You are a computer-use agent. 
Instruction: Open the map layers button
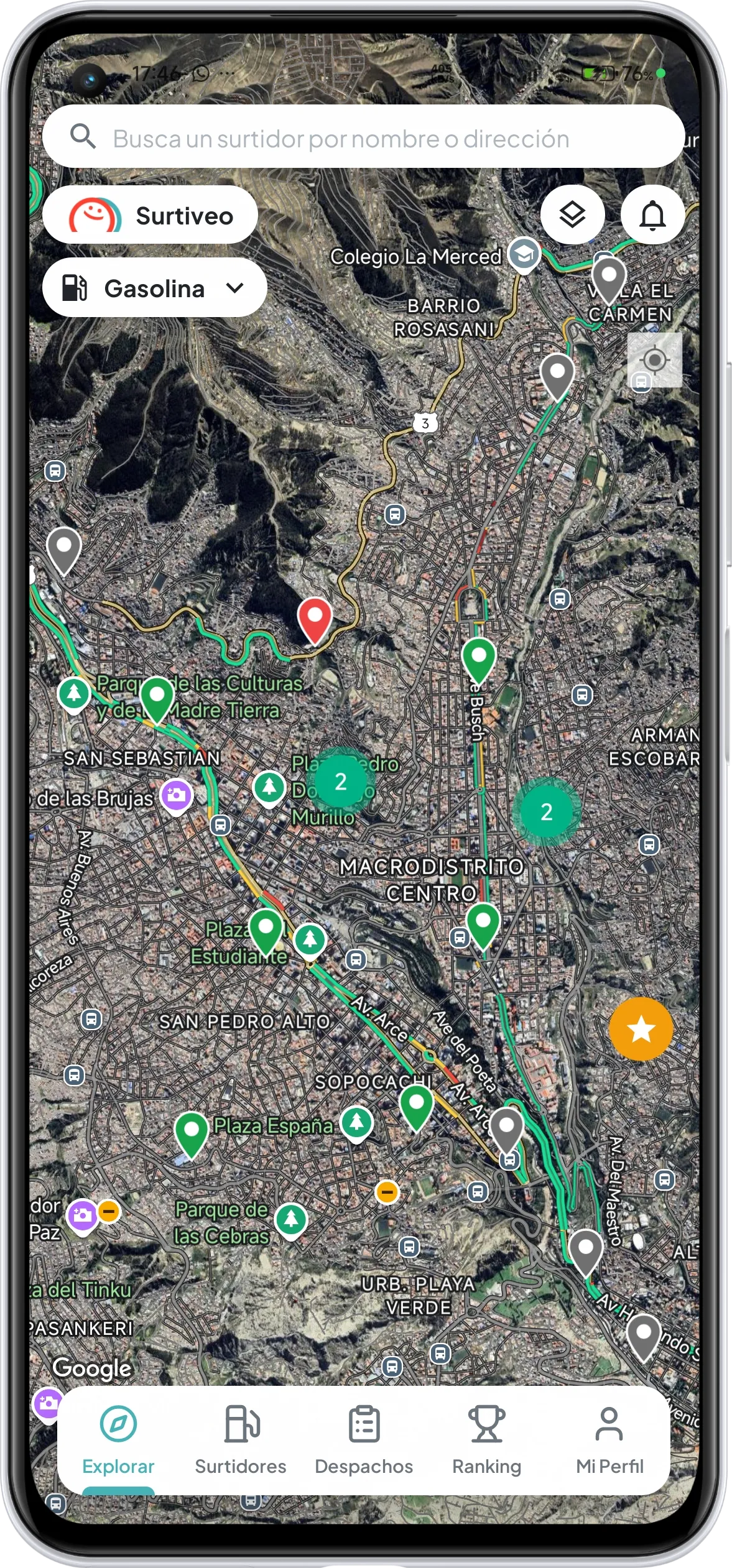pos(572,215)
